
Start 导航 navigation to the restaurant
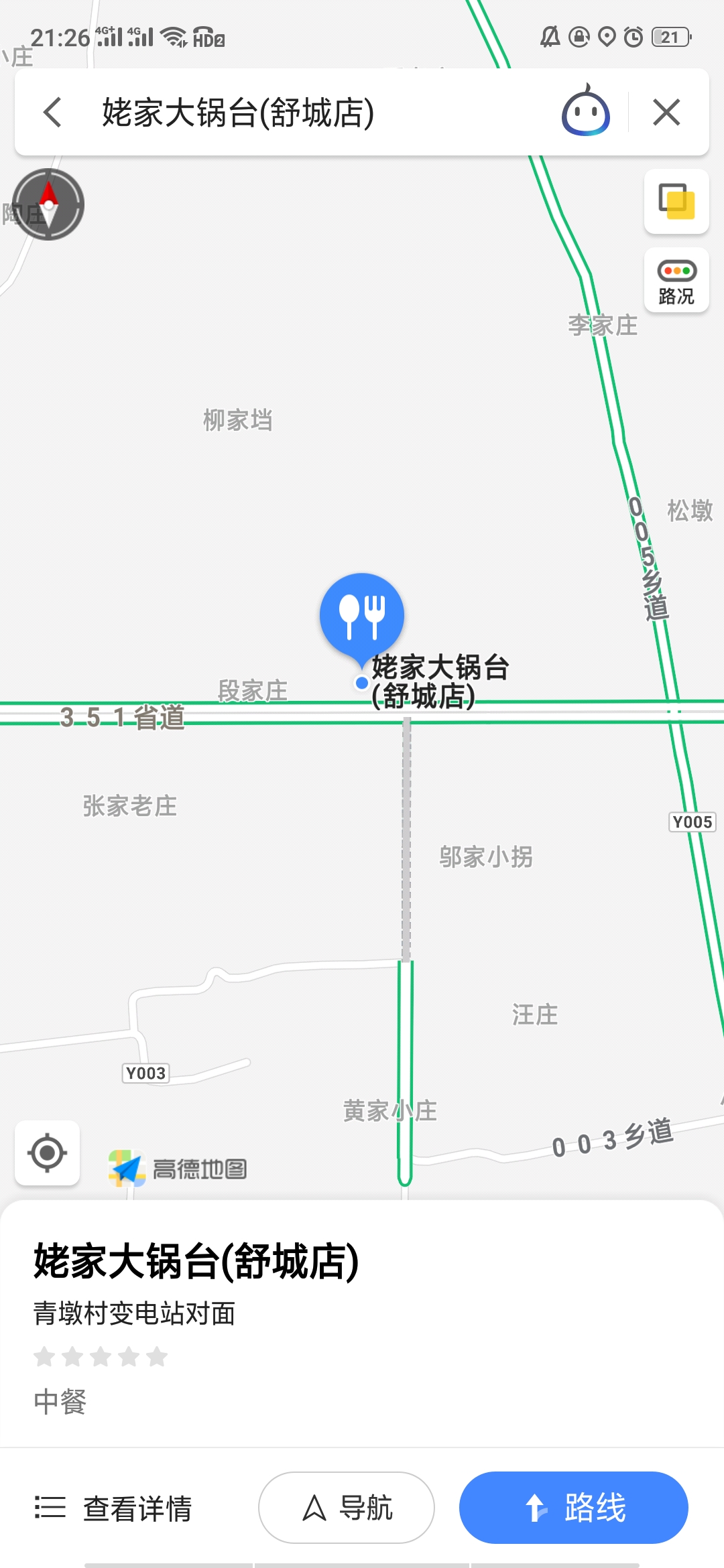[x=347, y=1508]
